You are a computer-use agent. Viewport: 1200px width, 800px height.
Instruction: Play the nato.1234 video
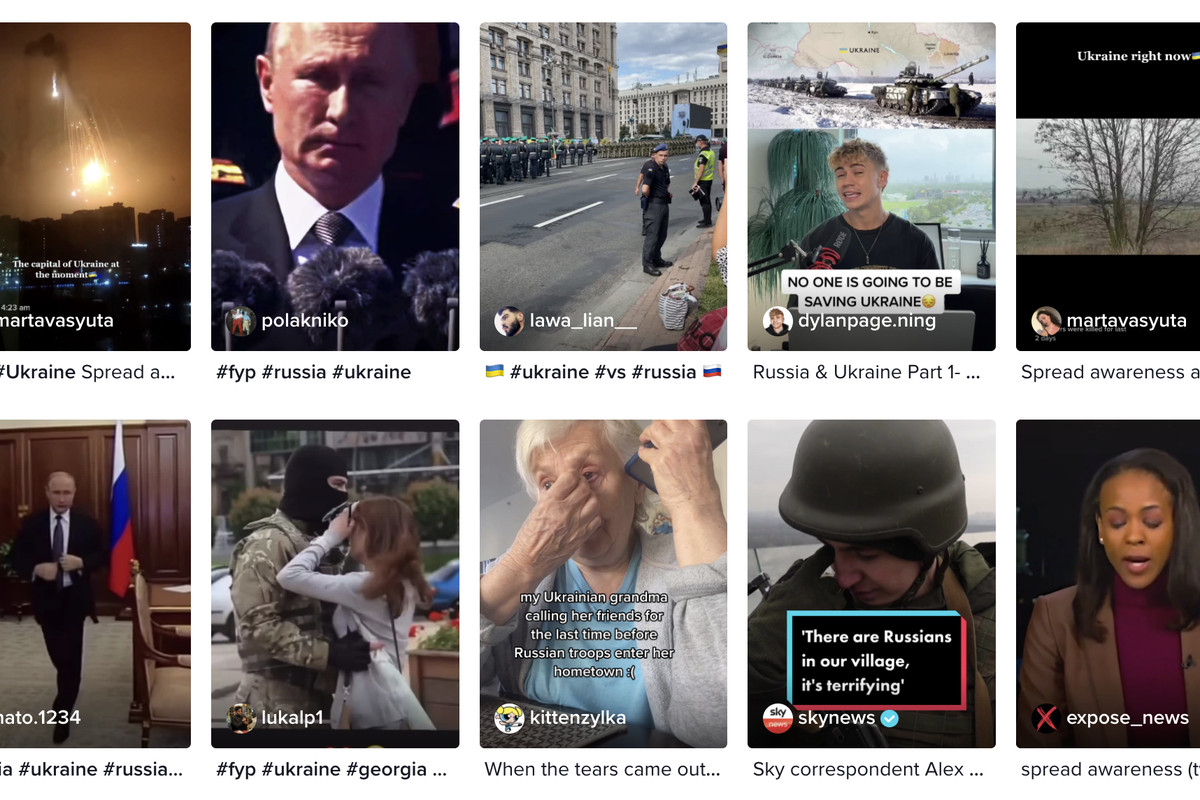95,584
